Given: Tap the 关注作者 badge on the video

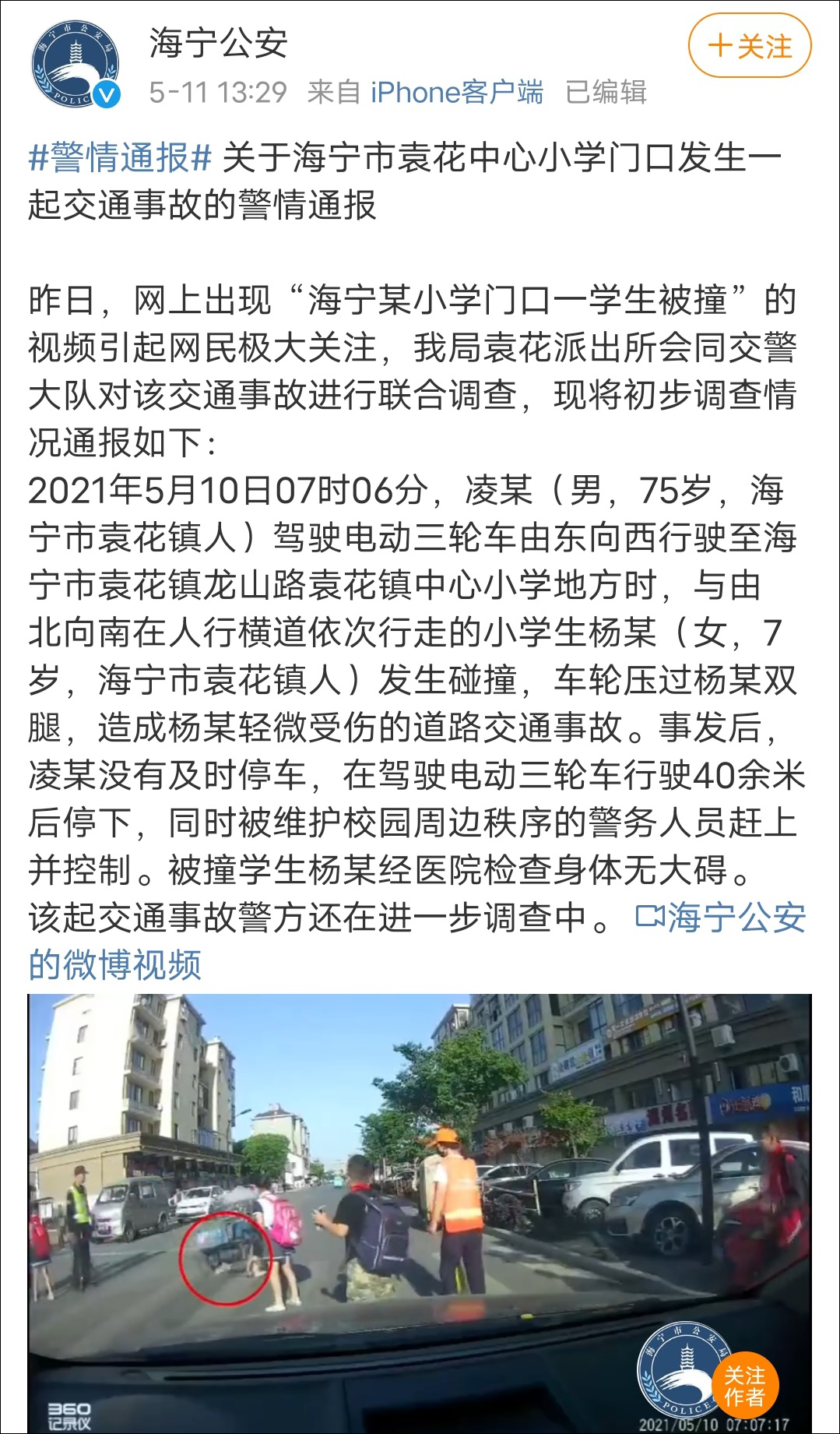Looking at the screenshot, I should coord(744,1385).
